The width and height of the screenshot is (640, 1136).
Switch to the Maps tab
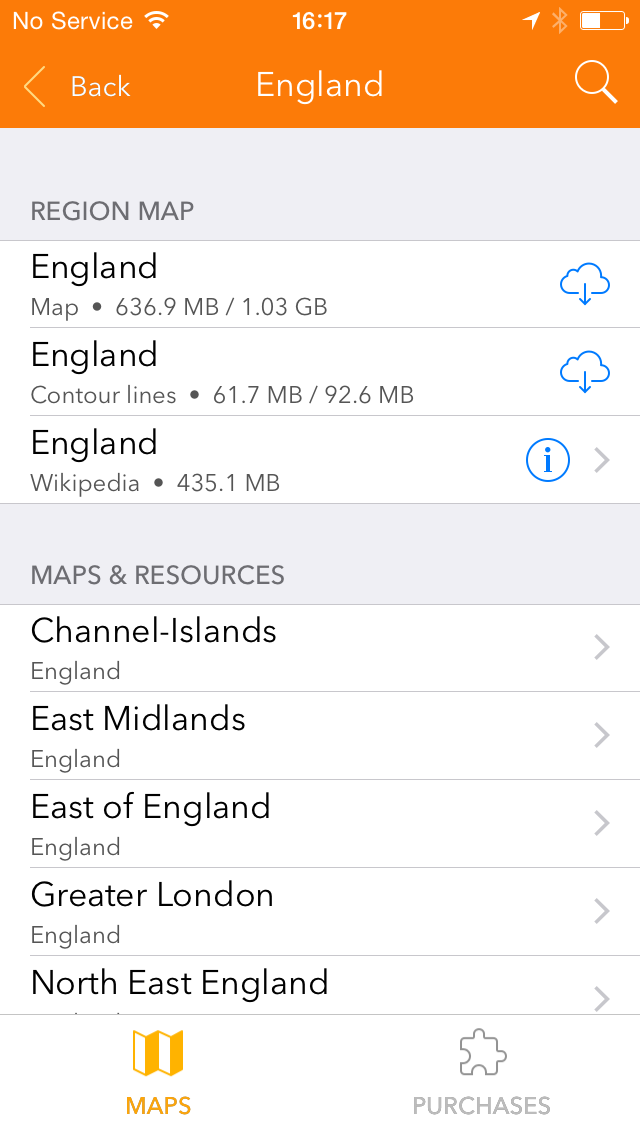(158, 1076)
